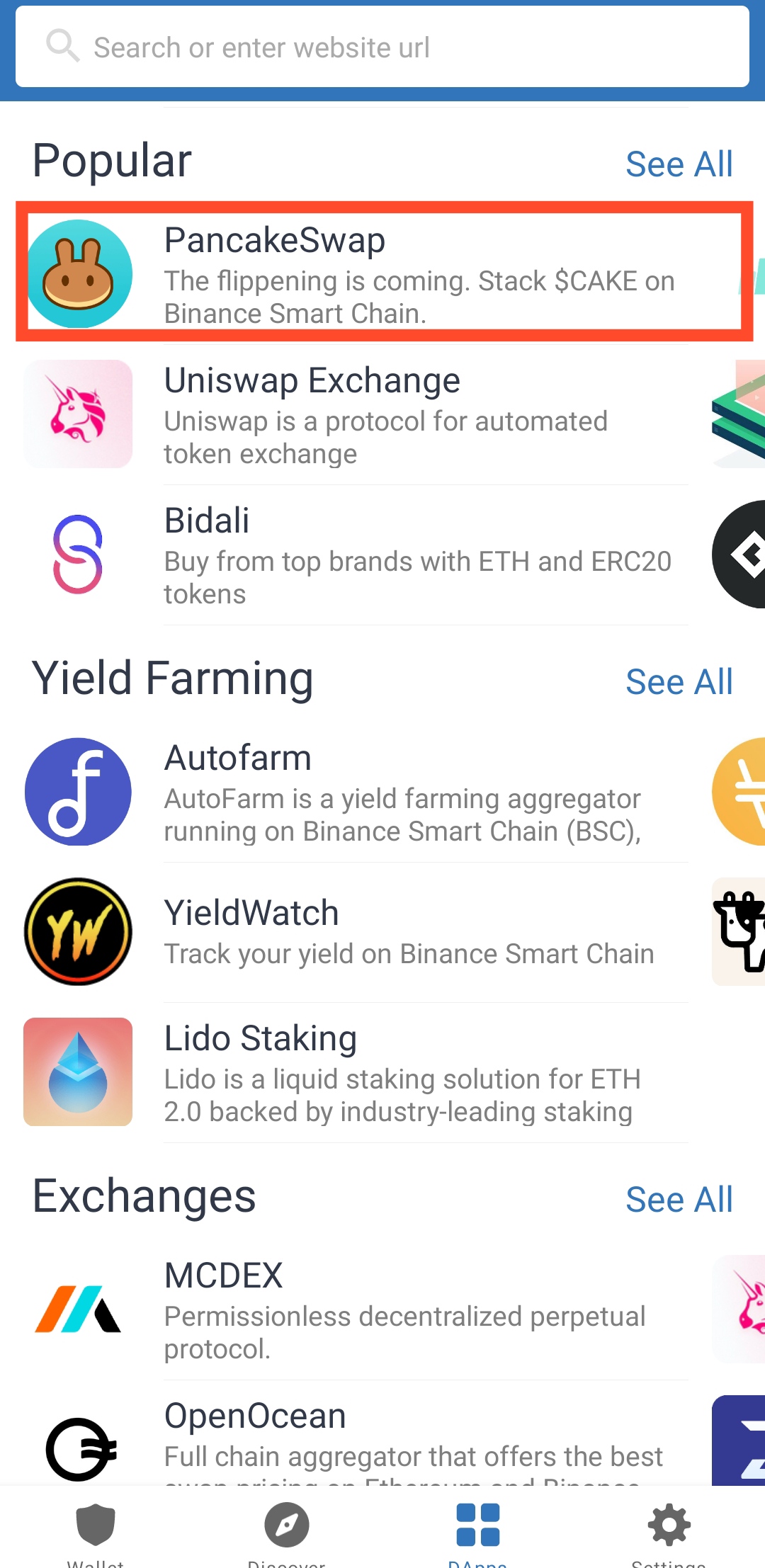Open the Bidali DApp

pyautogui.click(x=382, y=555)
